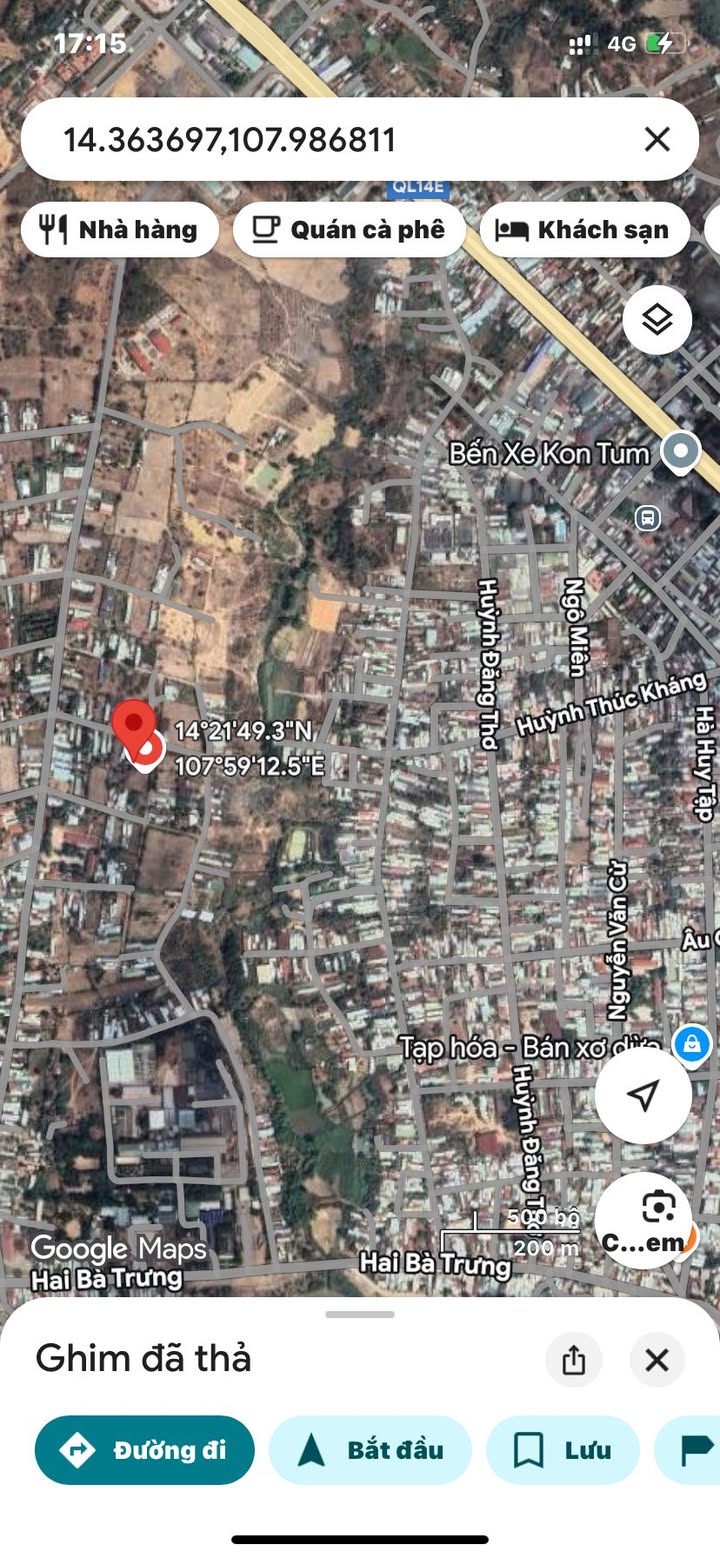Close the Ghim đã thả panel
Screen dimensions: 720x1558
(x=657, y=1360)
